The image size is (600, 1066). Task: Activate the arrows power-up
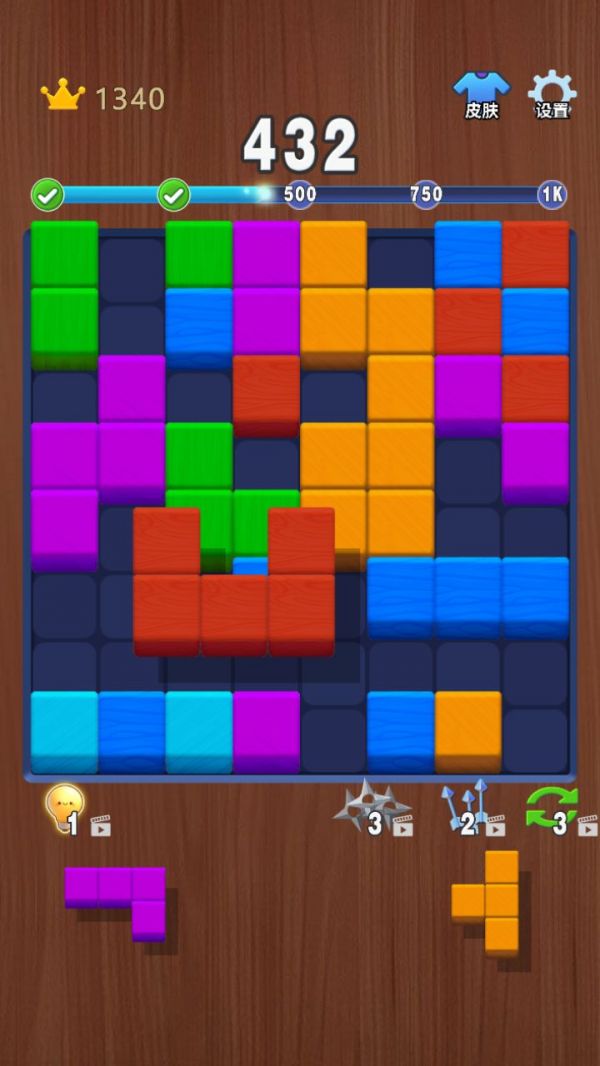point(466,807)
